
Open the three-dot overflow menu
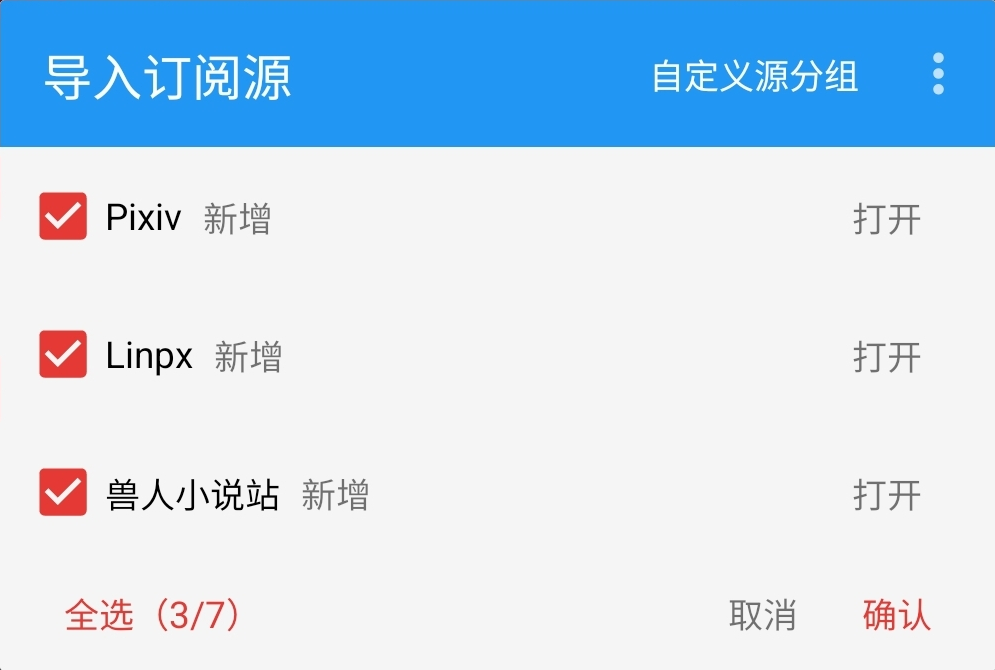[x=937, y=75]
